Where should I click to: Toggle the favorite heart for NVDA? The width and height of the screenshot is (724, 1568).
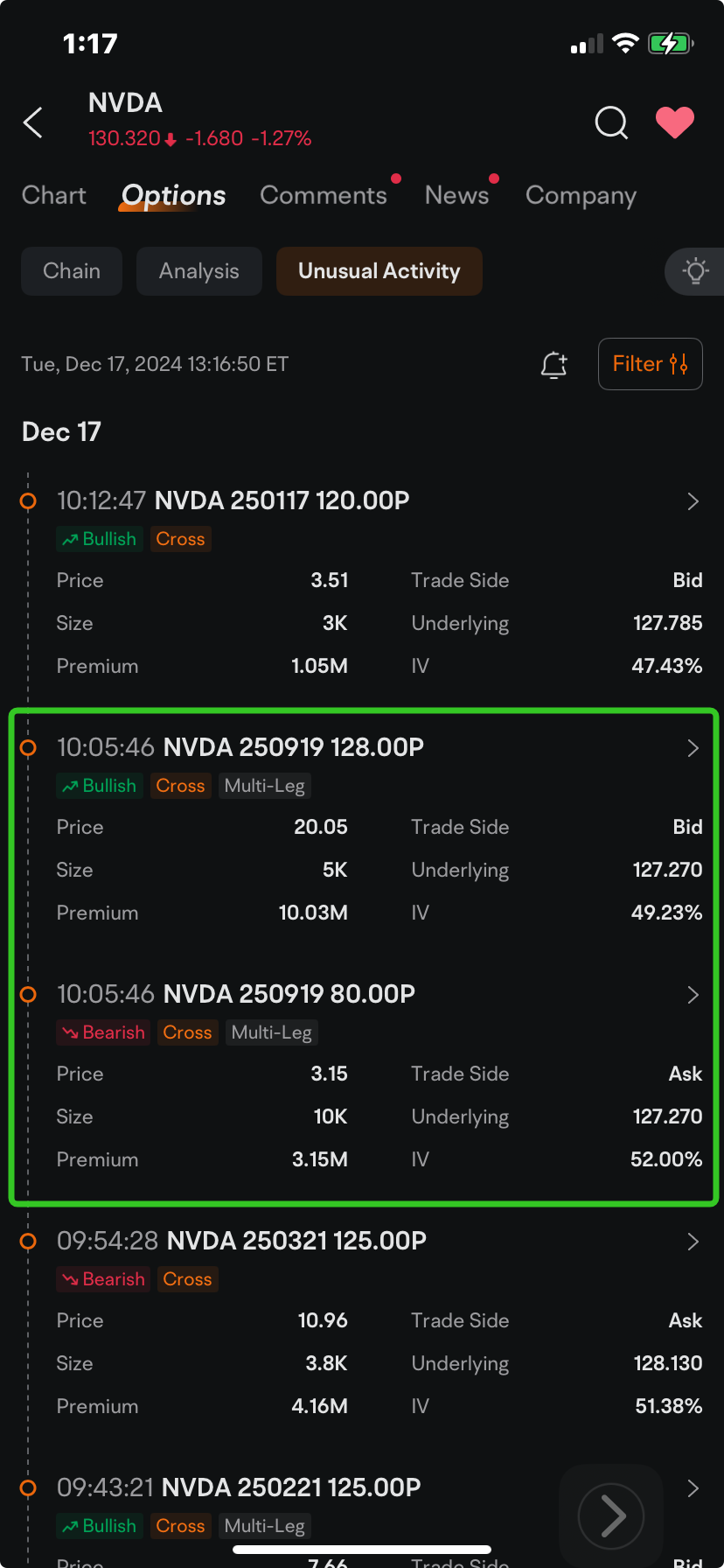pyautogui.click(x=675, y=122)
